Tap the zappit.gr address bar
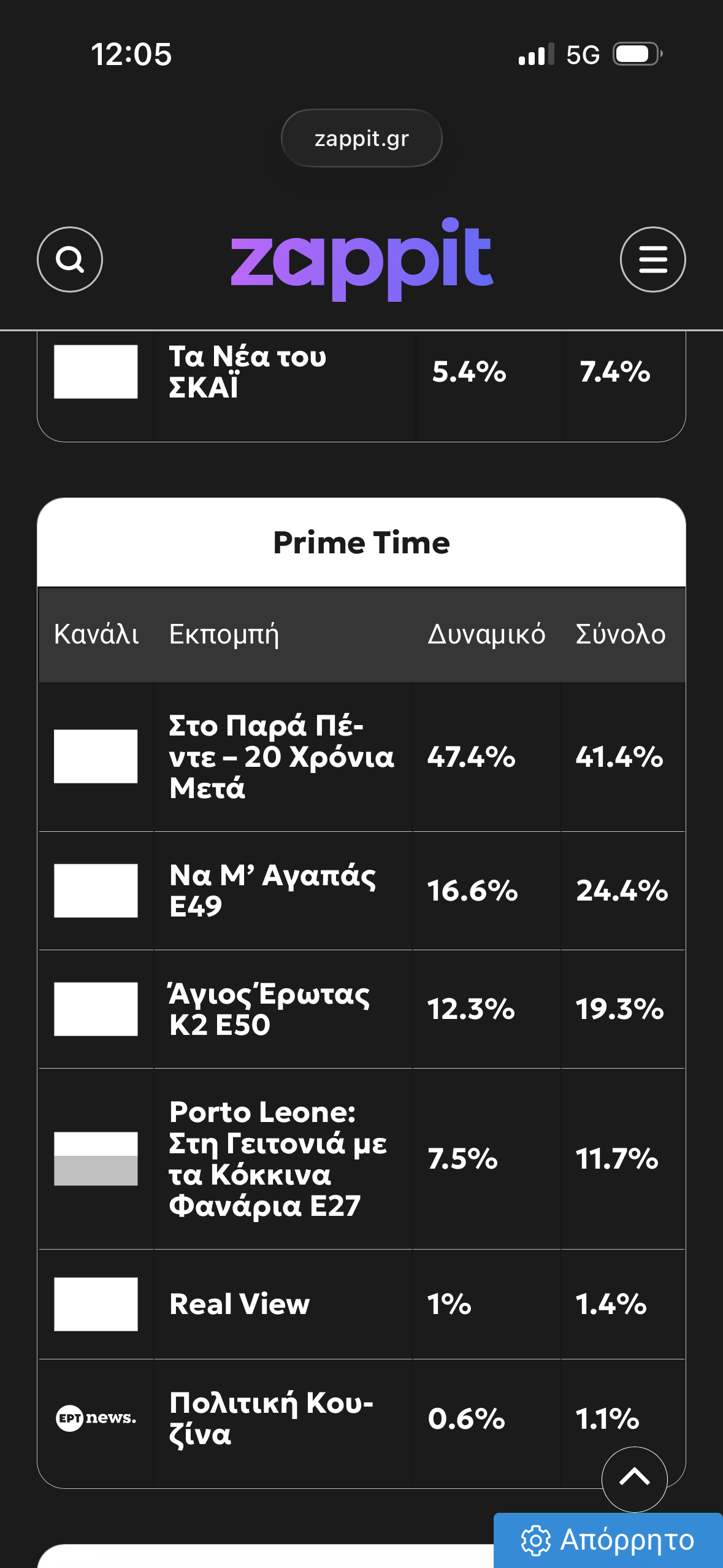 (361, 139)
